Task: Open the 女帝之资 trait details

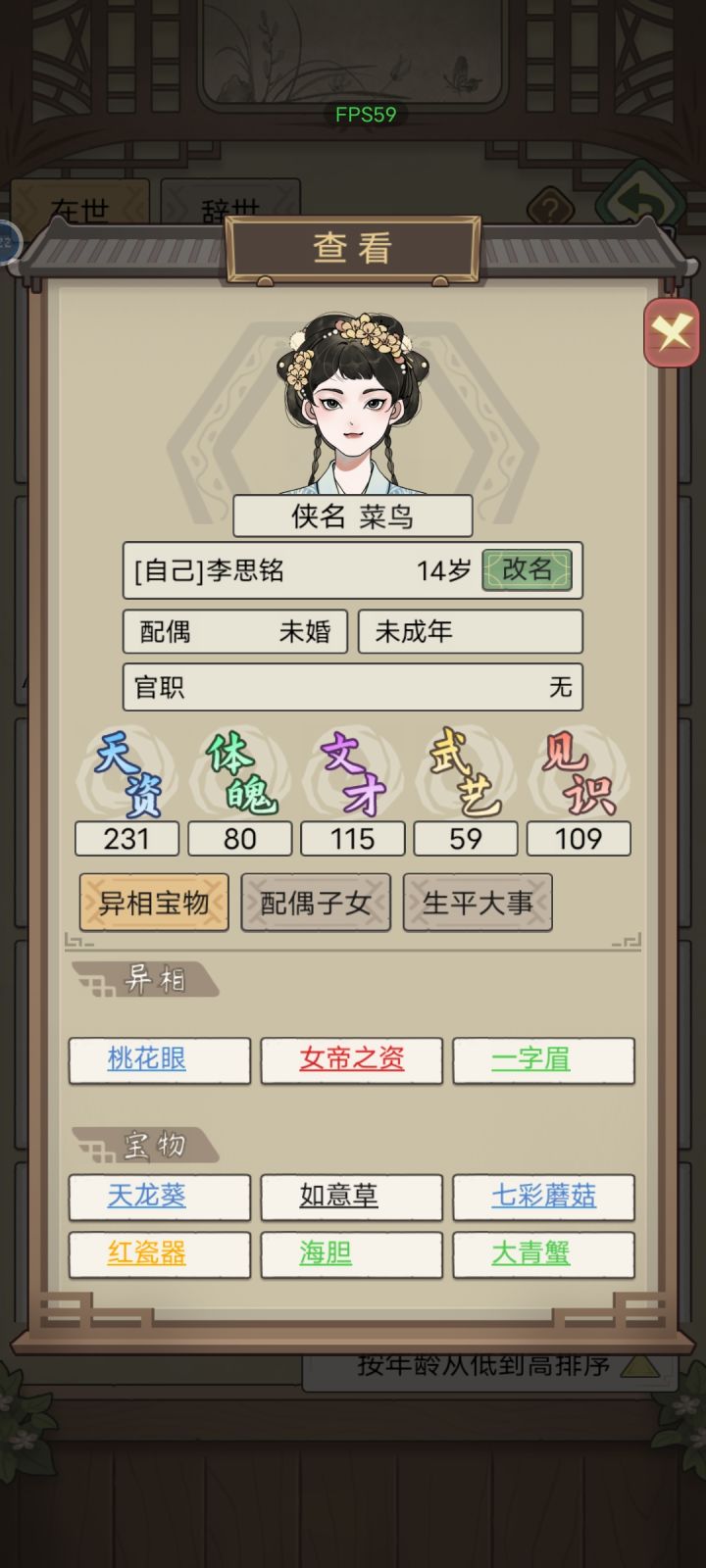Action: click(x=351, y=1059)
